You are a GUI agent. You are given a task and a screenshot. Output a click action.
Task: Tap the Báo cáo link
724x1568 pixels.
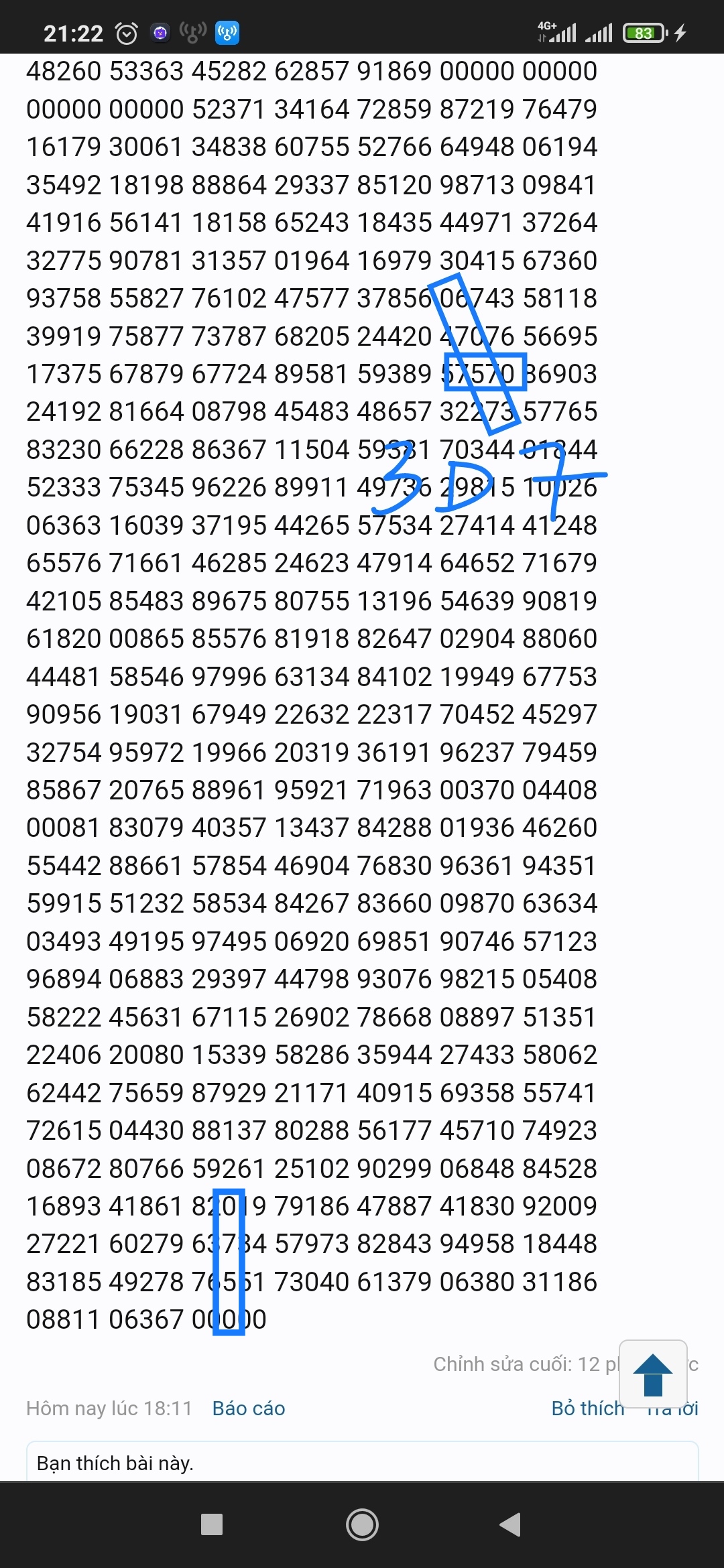pyautogui.click(x=249, y=1409)
